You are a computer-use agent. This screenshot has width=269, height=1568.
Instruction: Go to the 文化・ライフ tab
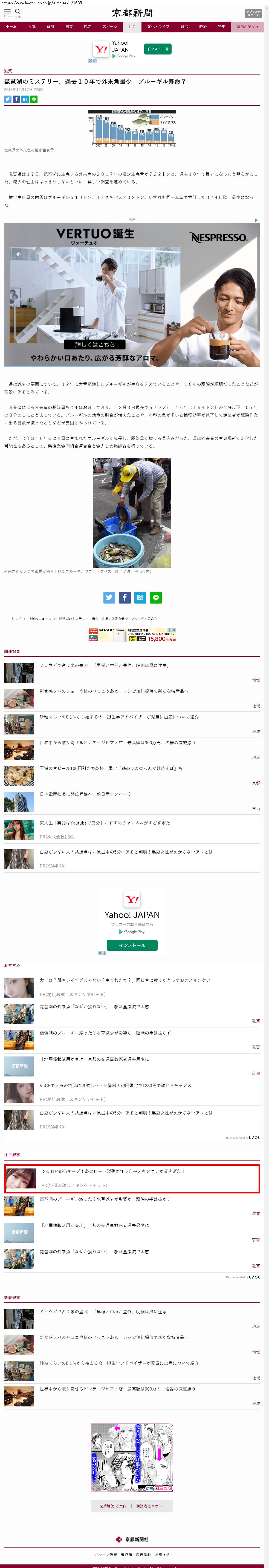(x=158, y=27)
